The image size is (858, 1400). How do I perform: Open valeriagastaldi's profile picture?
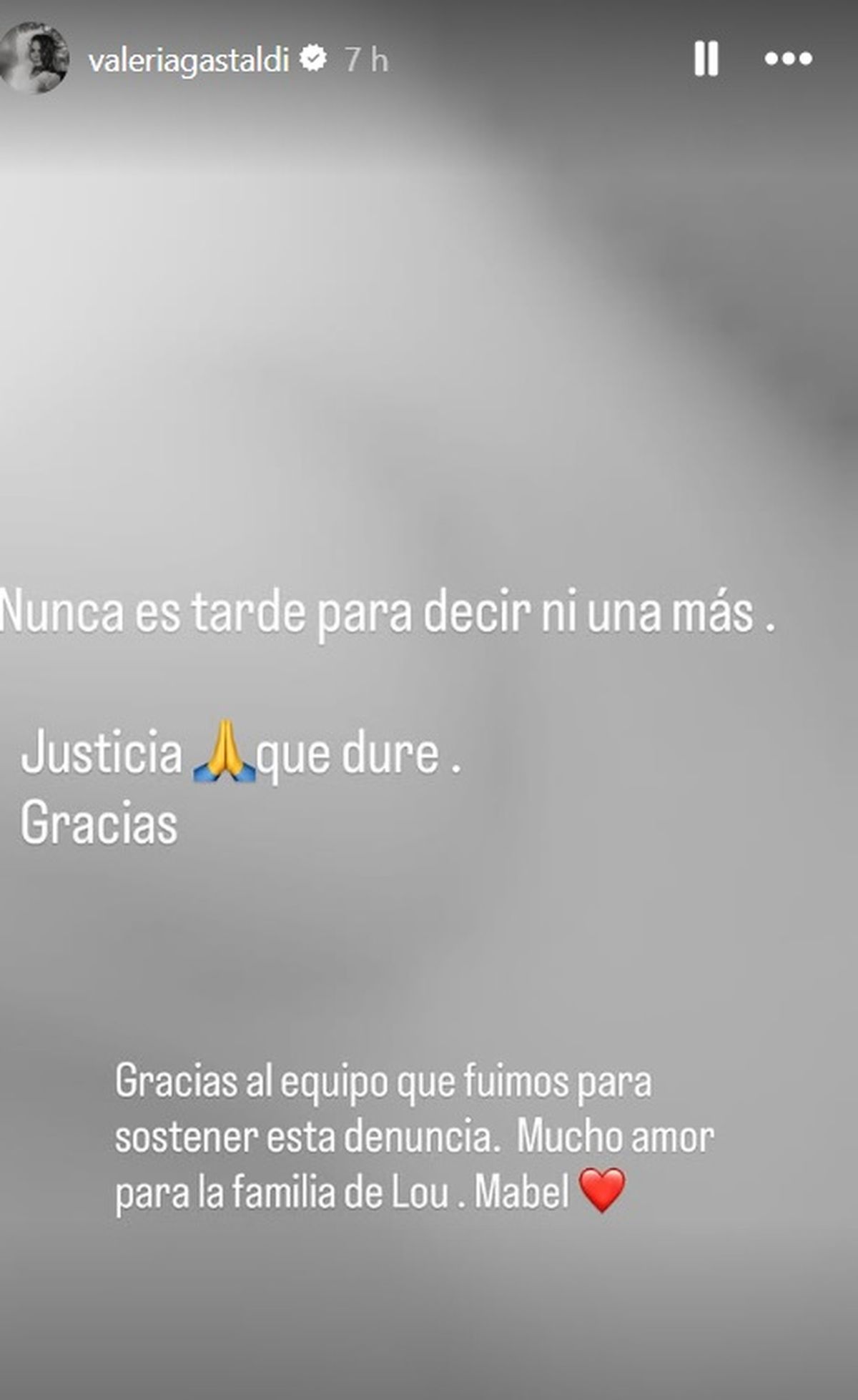[x=34, y=59]
